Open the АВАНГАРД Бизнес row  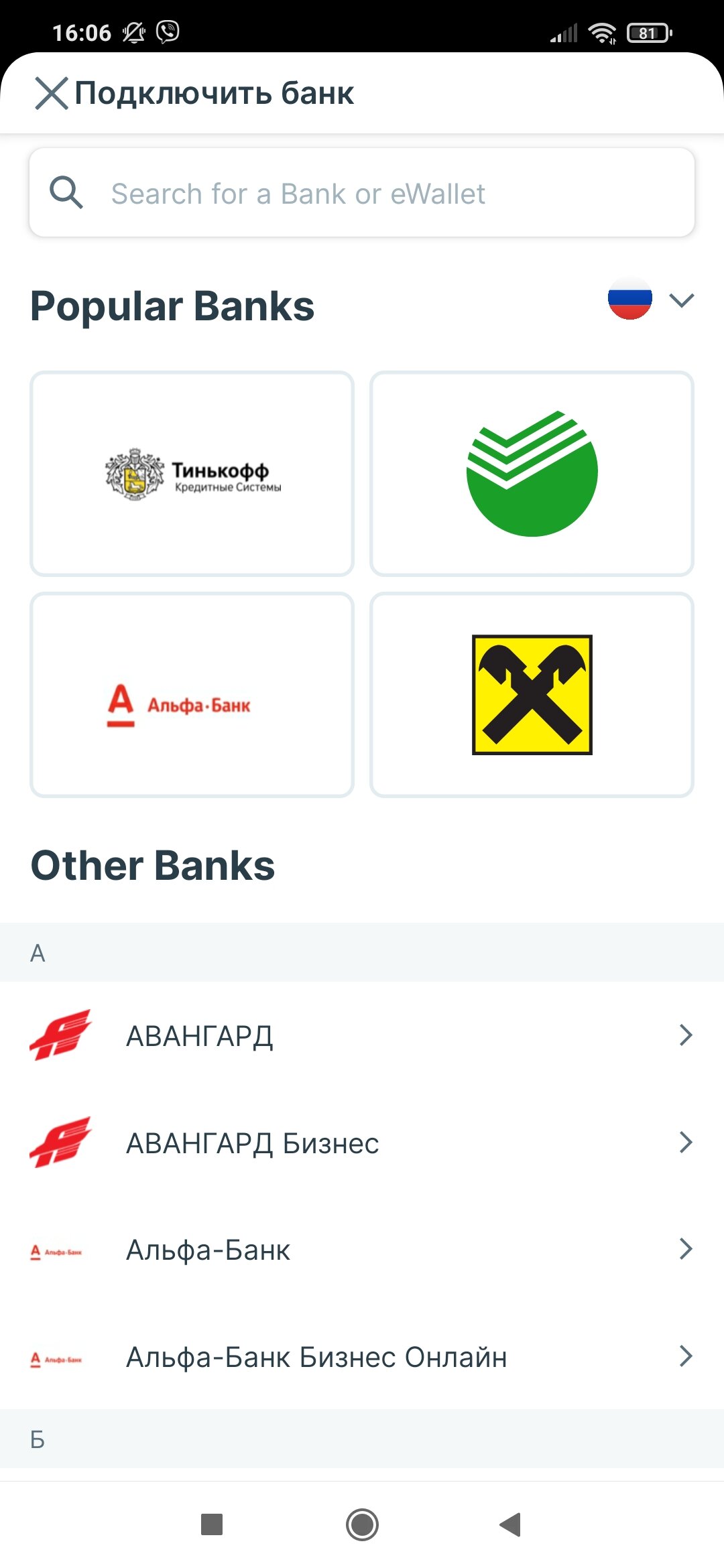[362, 1142]
